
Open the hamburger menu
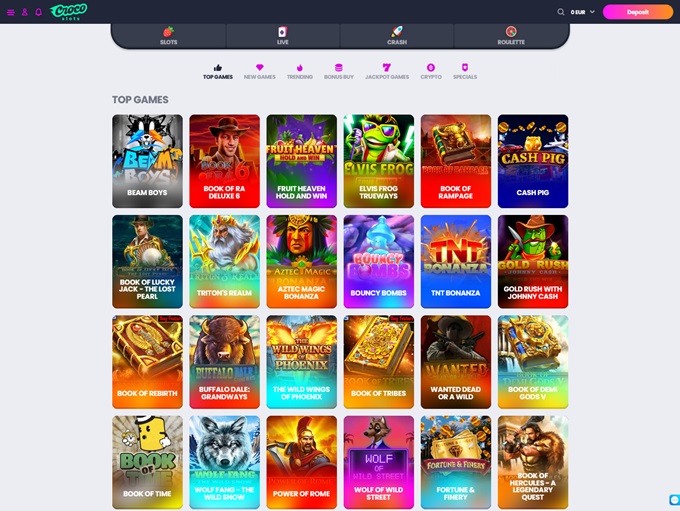[11, 12]
